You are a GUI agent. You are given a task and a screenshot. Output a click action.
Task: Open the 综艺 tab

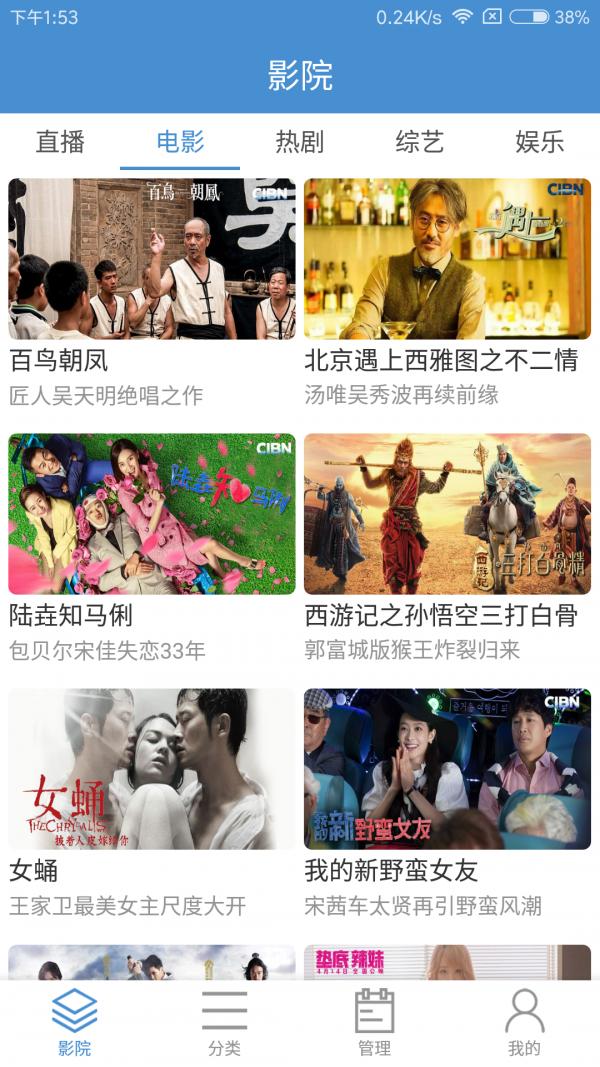pyautogui.click(x=420, y=142)
